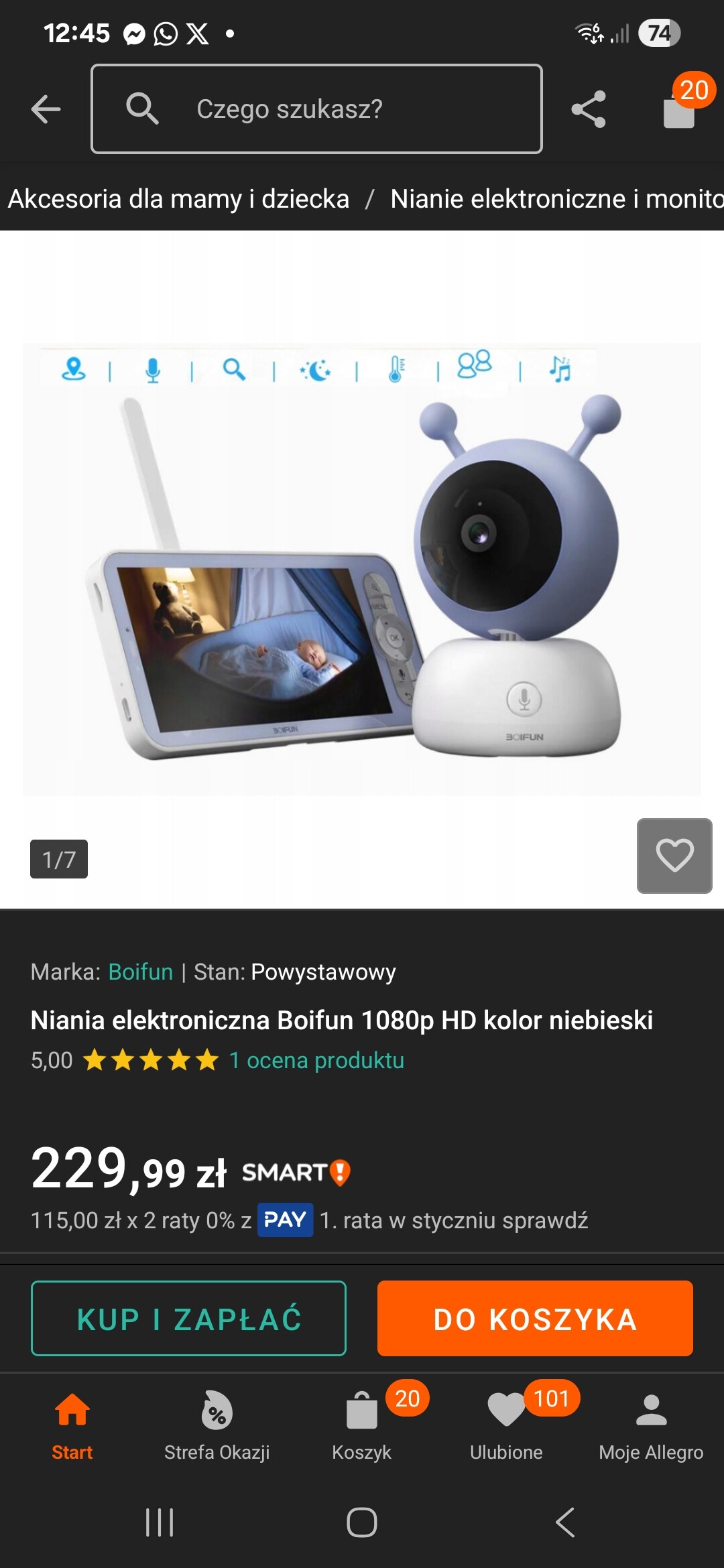
Task: Share this product listing
Action: point(588,109)
